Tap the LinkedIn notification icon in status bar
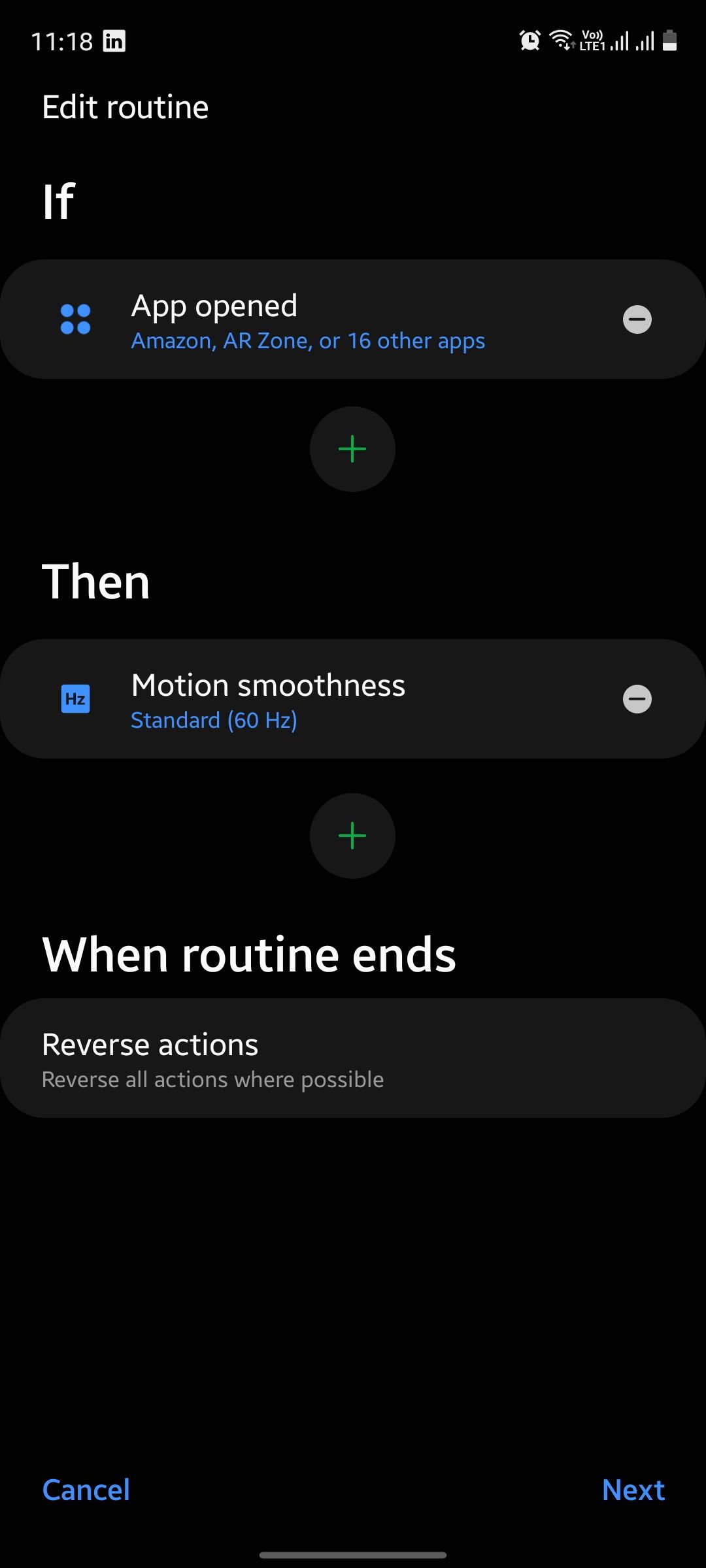 click(115, 41)
